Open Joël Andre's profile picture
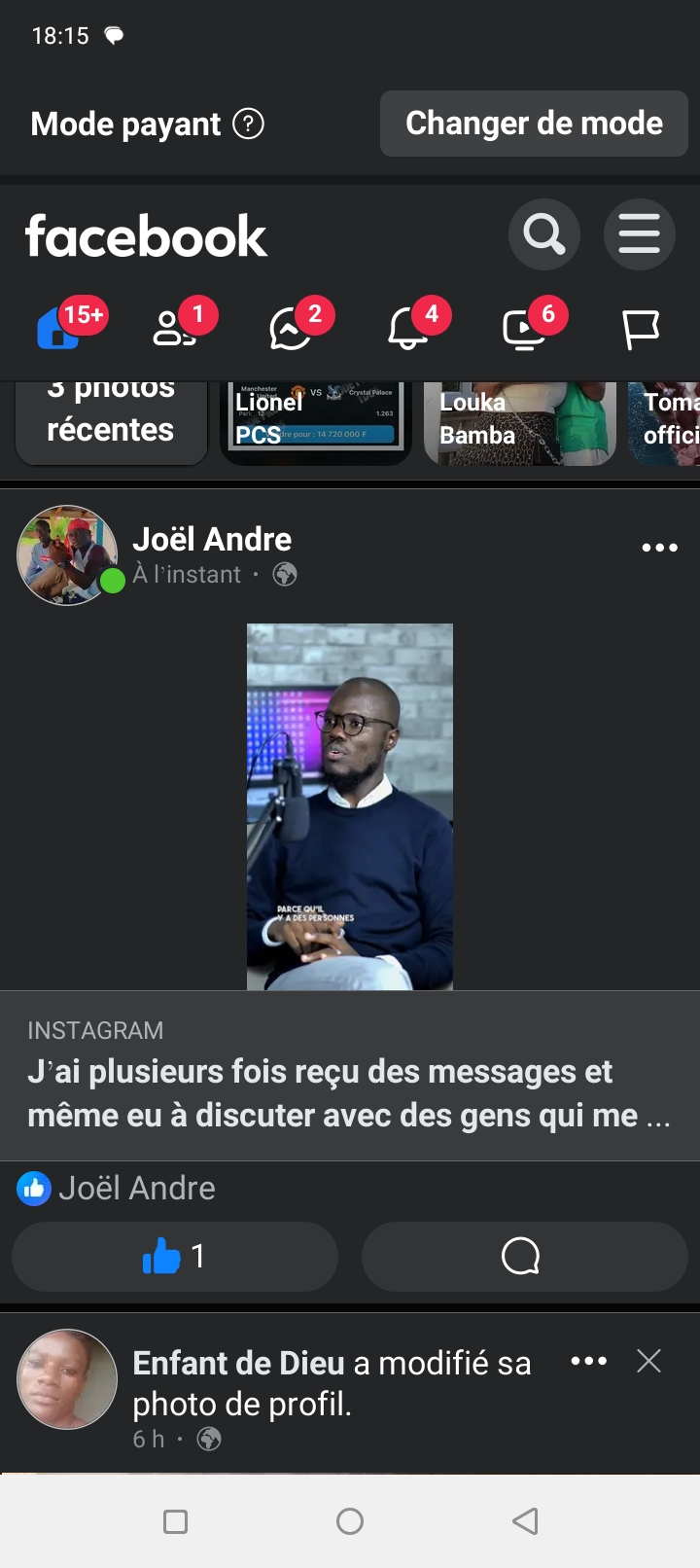The image size is (700, 1568). point(66,554)
